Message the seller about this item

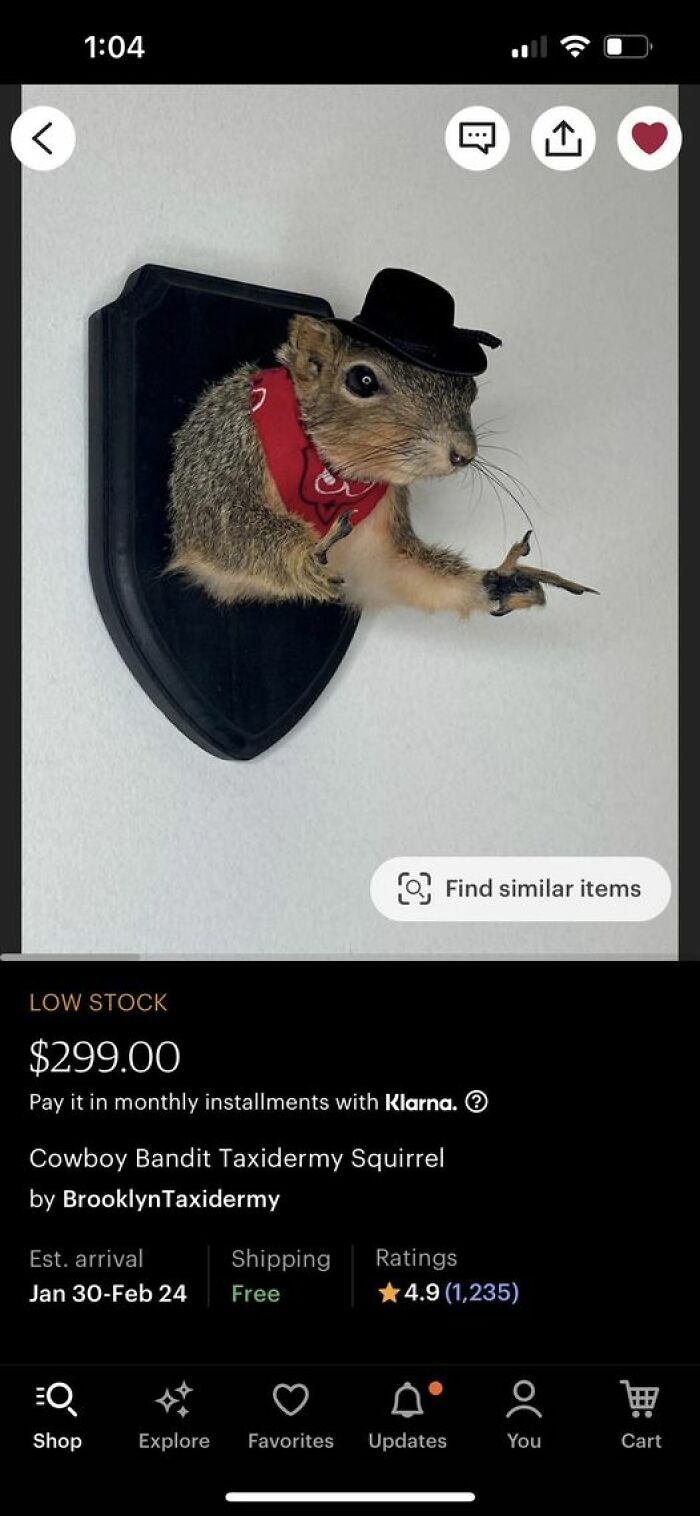(x=477, y=139)
